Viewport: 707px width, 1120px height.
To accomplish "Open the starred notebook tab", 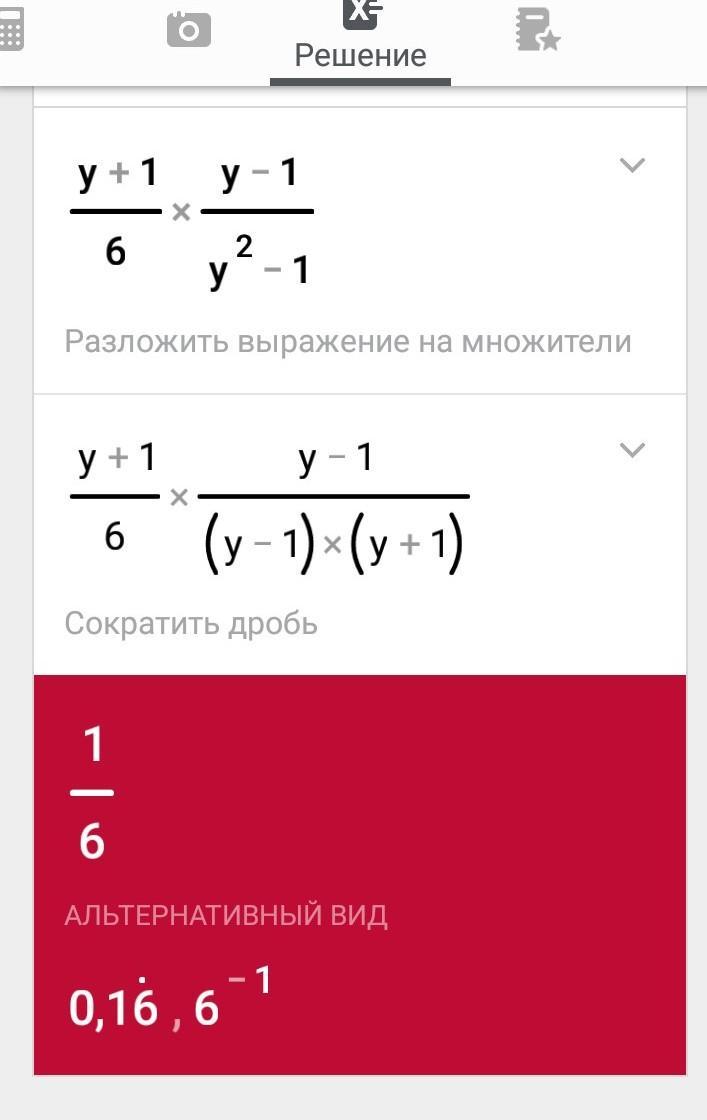I will [537, 29].
